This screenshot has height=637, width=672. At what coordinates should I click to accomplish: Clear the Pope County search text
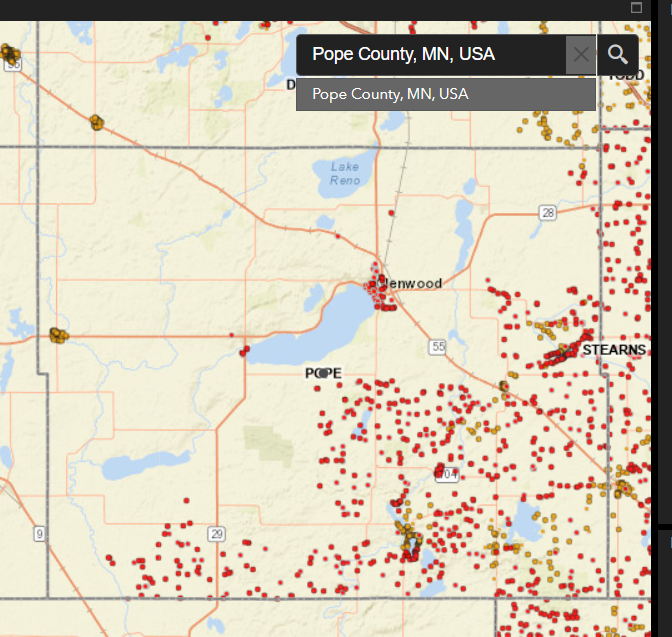(x=581, y=54)
